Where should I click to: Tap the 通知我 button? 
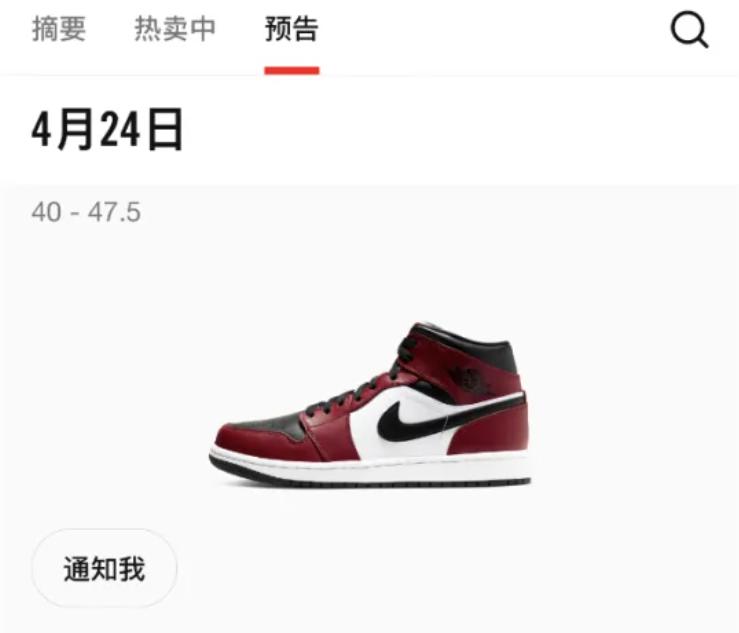104,568
